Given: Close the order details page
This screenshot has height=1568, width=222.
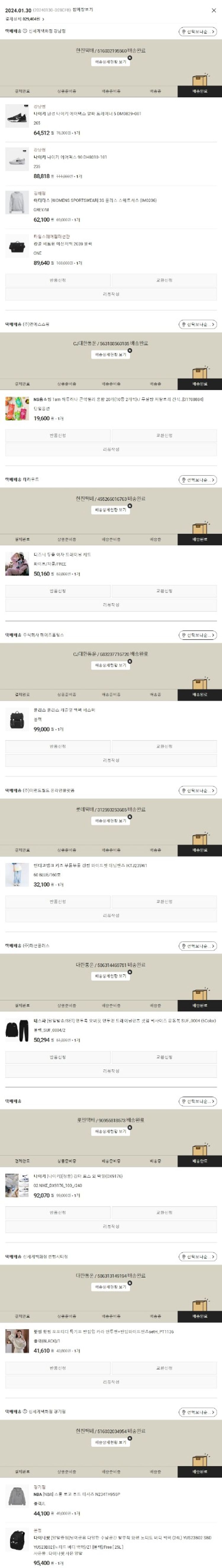Looking at the screenshot, I should pos(213,10).
